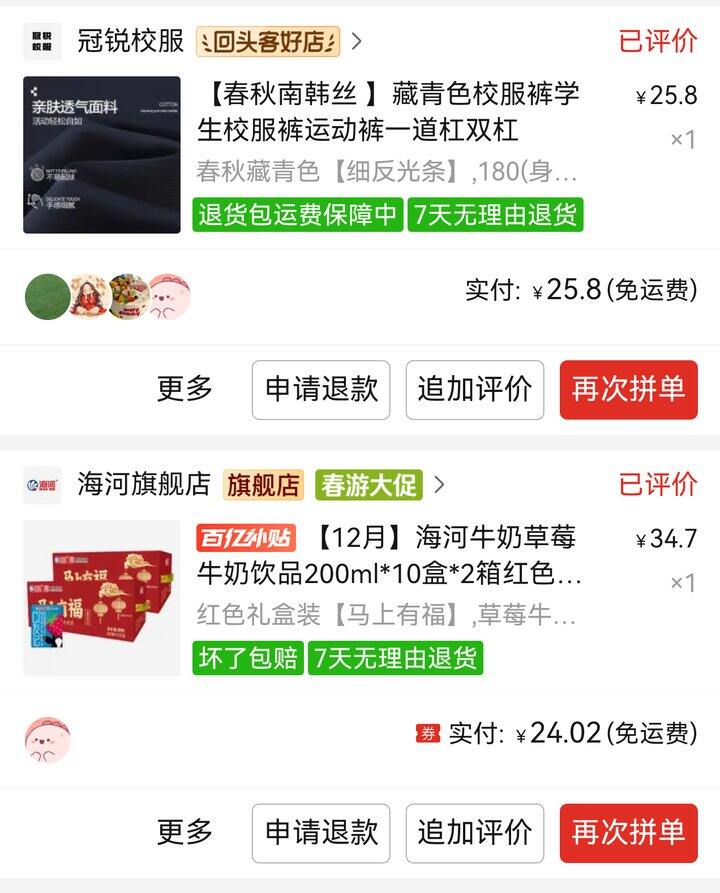Tap 申请退款 for the 校服裤 order
720x893 pixels.
(321, 390)
